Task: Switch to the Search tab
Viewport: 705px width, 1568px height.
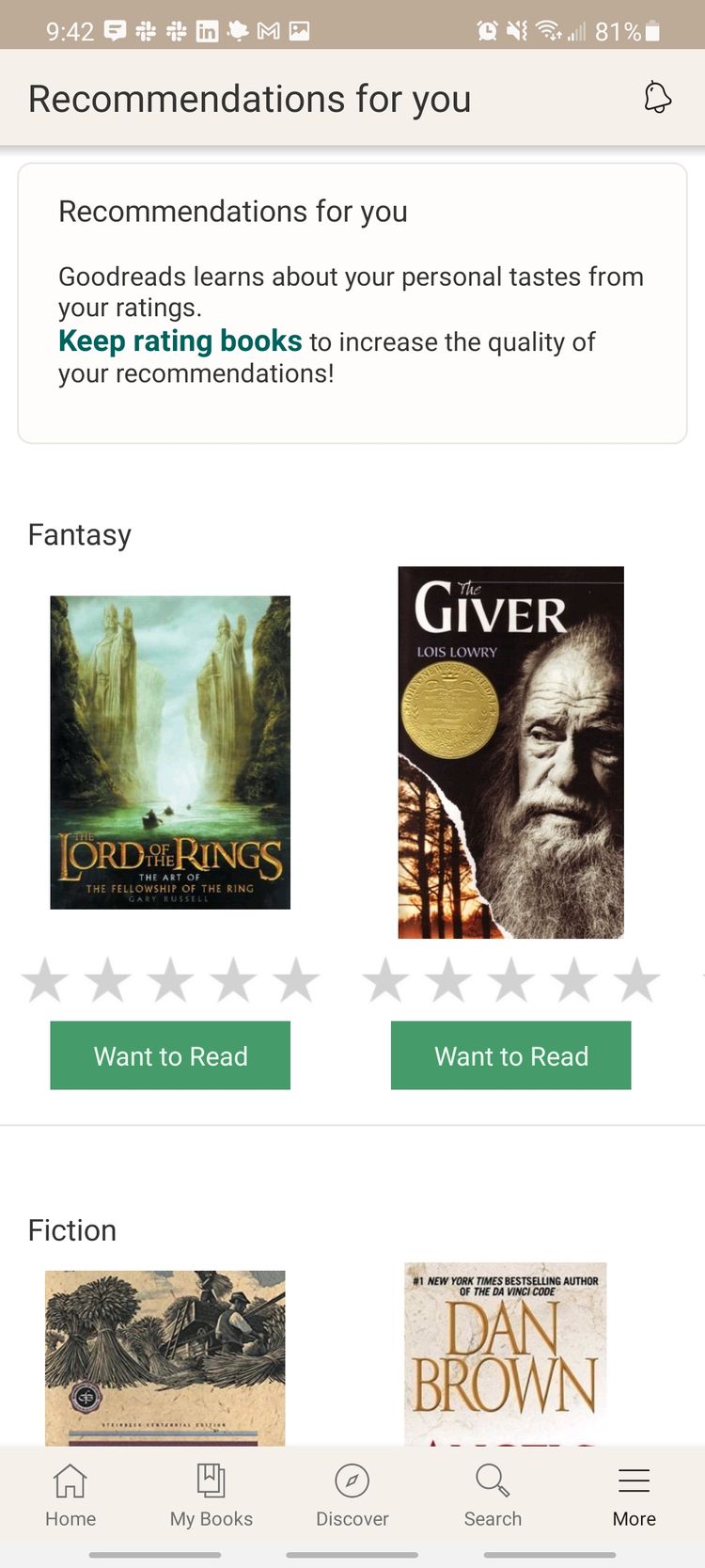Action: (493, 1495)
